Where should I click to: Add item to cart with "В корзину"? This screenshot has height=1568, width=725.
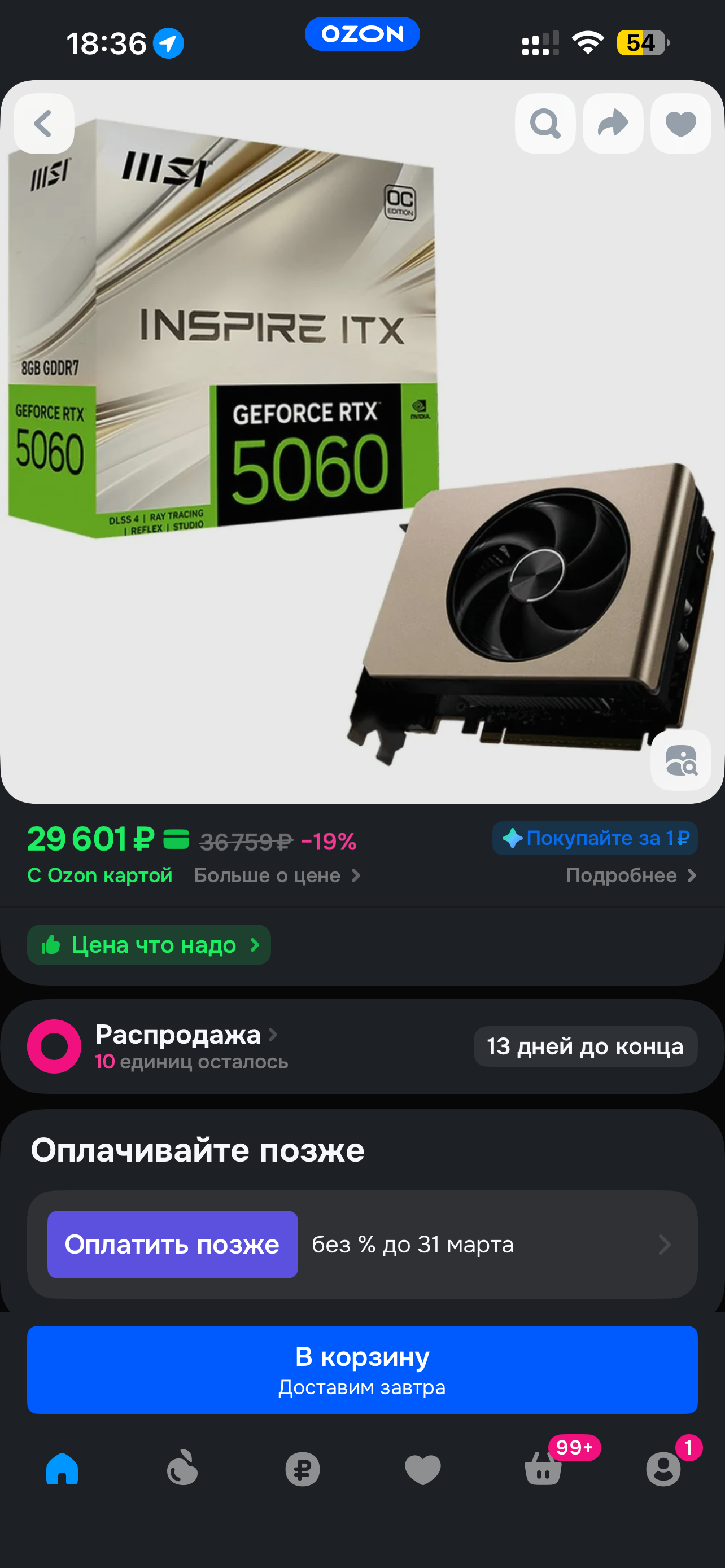(362, 1369)
